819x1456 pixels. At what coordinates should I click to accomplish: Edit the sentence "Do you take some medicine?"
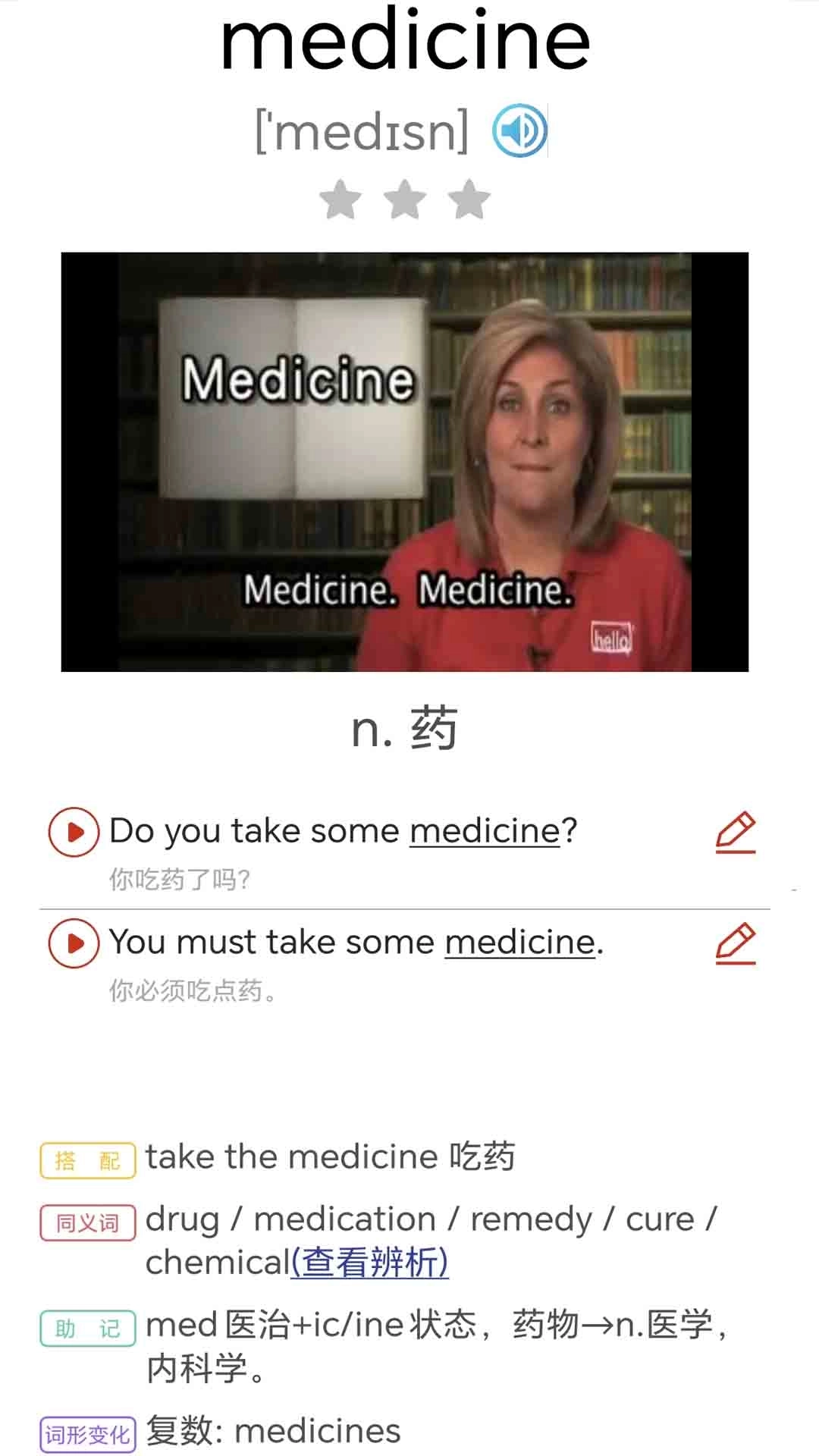tap(735, 832)
